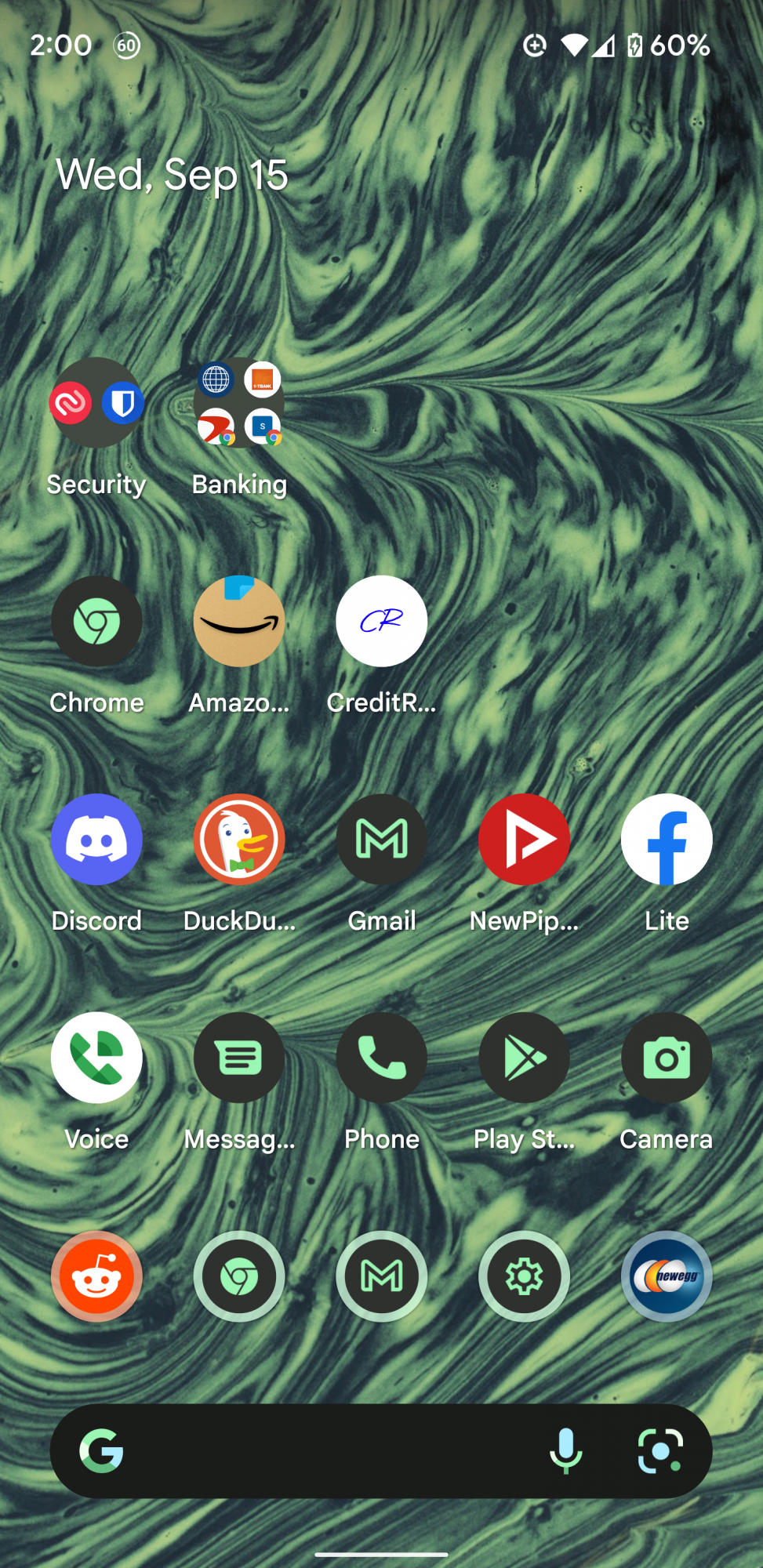Image resolution: width=763 pixels, height=1568 pixels.
Task: Open the Security folder
Action: click(96, 404)
